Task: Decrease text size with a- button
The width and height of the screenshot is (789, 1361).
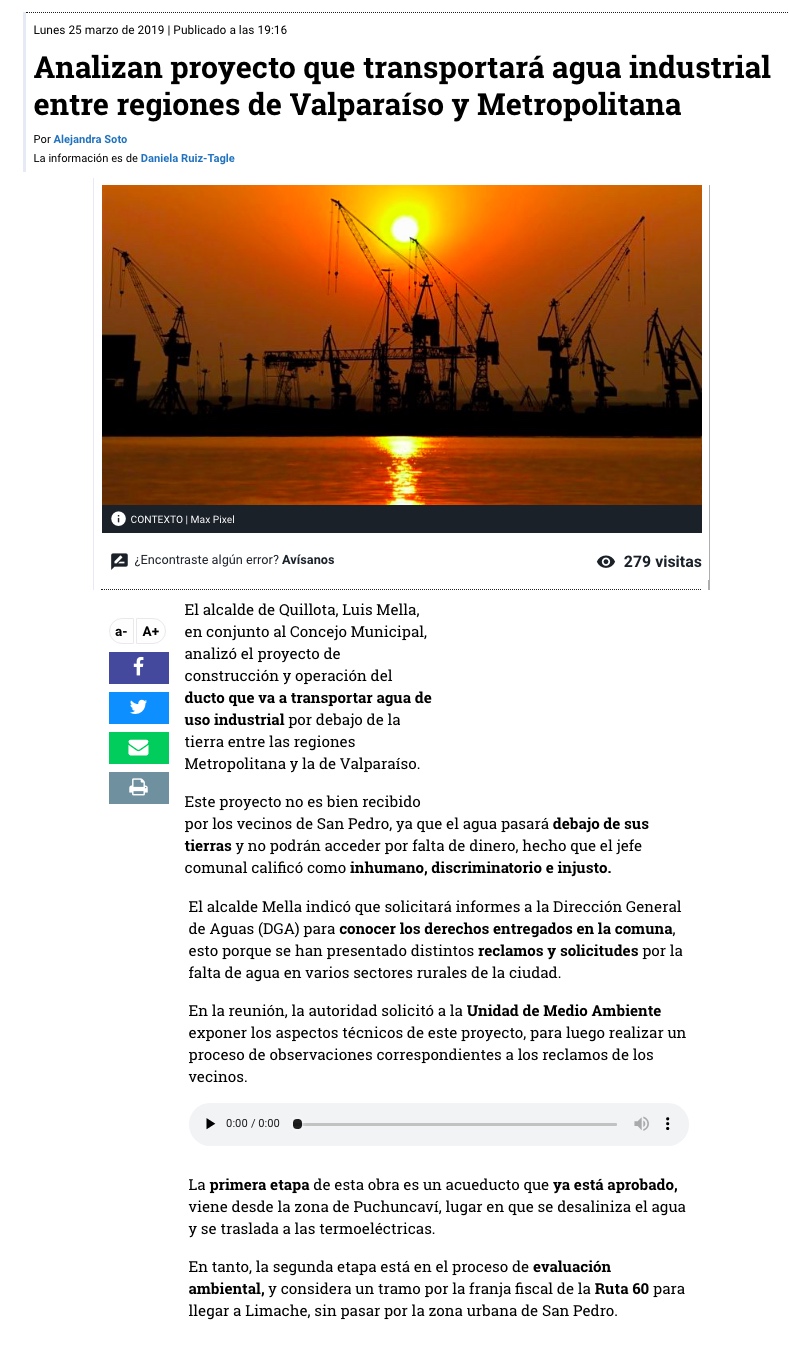Action: pos(121,631)
